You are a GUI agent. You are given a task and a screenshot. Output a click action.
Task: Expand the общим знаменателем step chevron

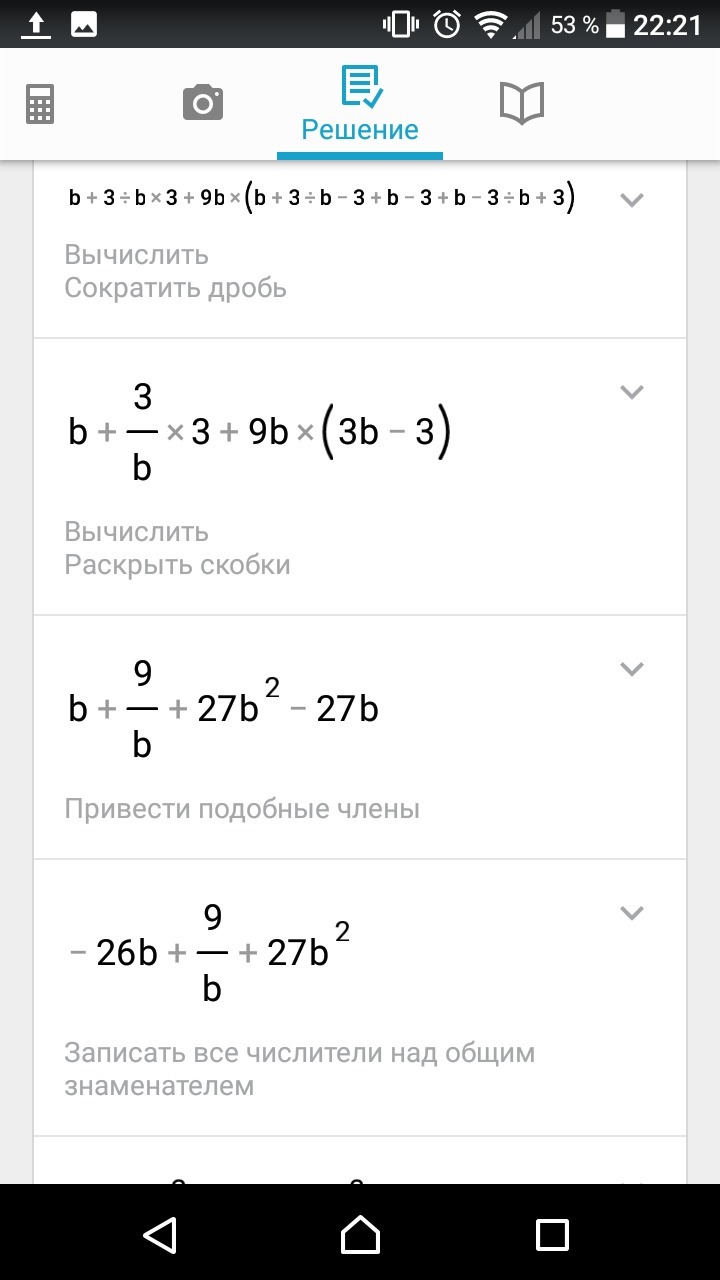click(x=631, y=912)
